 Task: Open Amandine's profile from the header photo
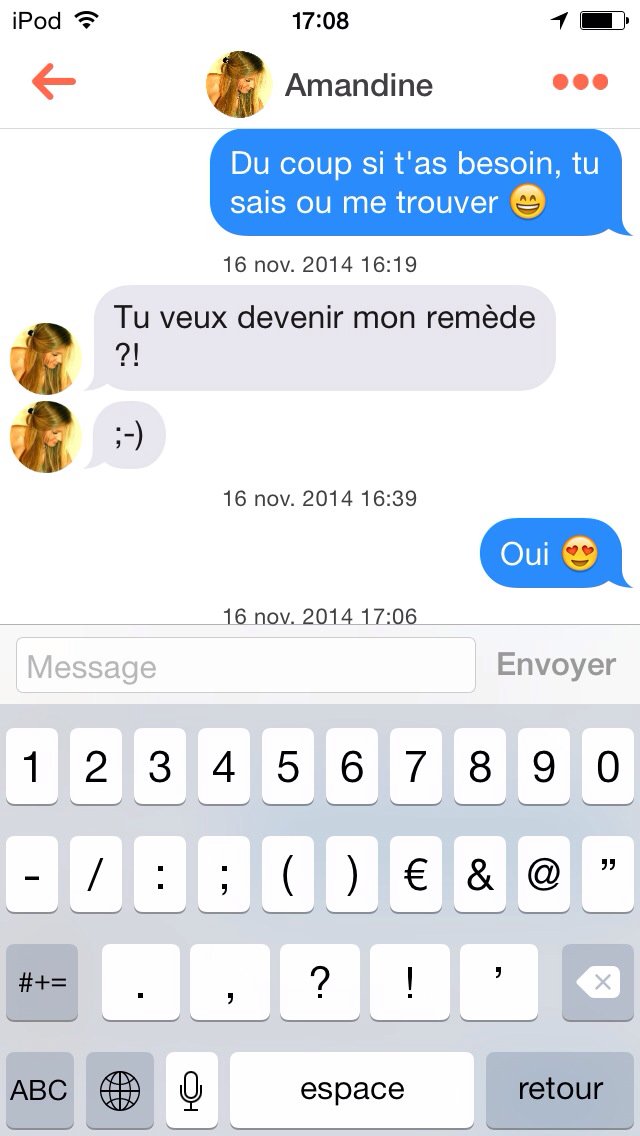[239, 84]
